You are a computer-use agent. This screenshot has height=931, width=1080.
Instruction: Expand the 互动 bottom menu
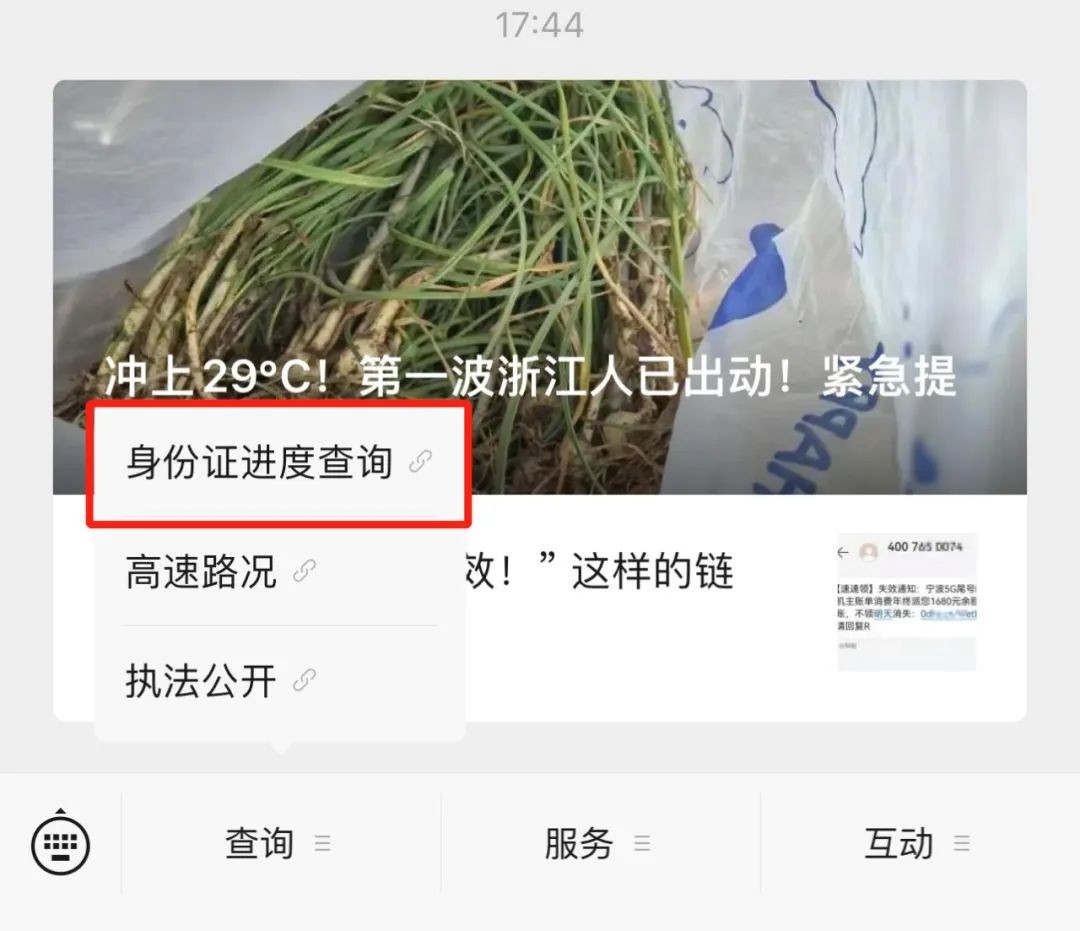pos(917,844)
